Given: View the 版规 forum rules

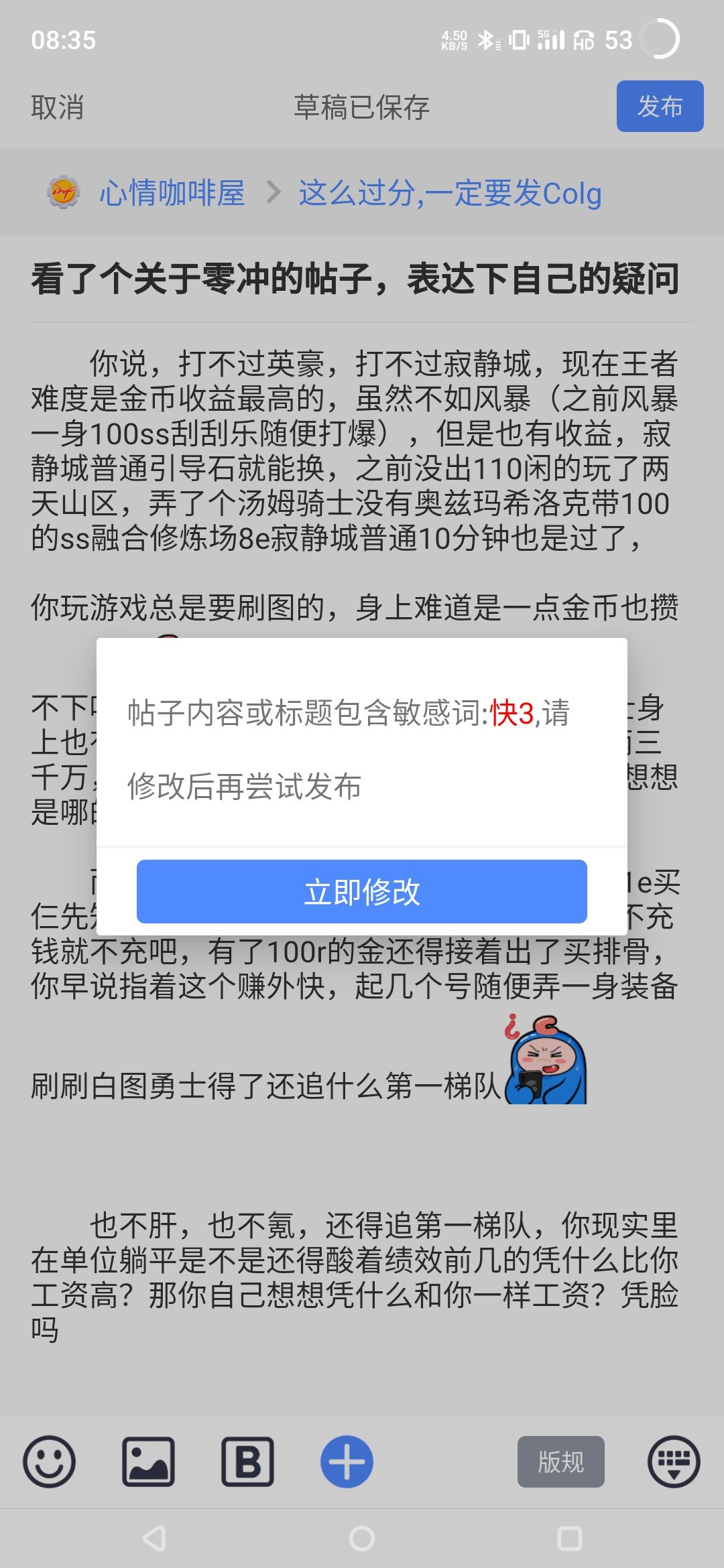Looking at the screenshot, I should 560,1461.
